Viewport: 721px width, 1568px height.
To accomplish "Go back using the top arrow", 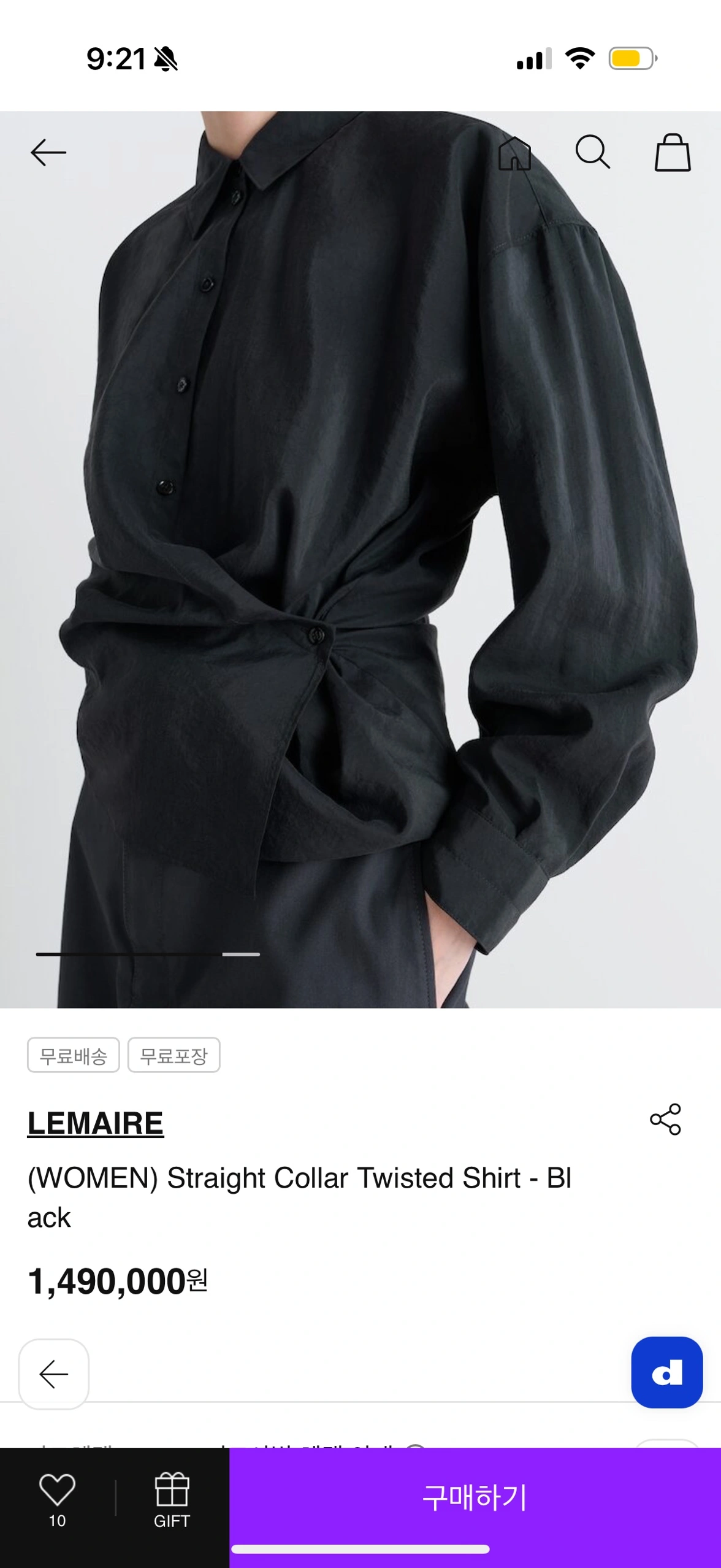I will (x=48, y=152).
